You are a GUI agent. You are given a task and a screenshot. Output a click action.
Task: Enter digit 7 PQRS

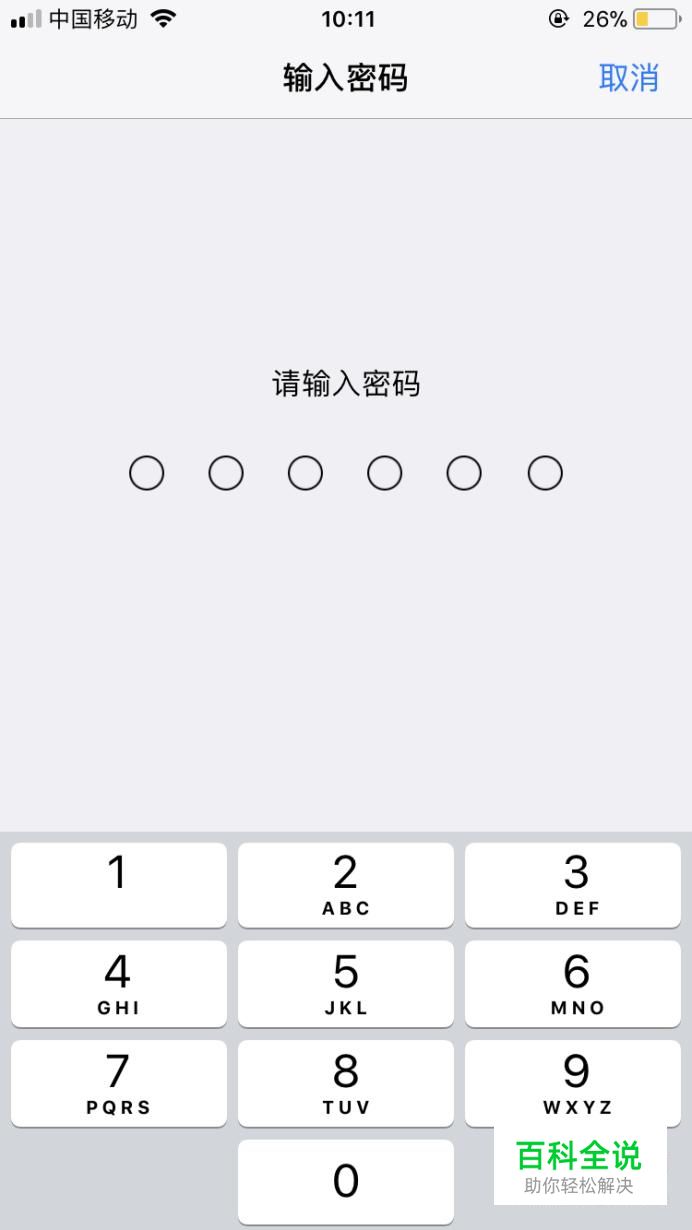tap(119, 1084)
